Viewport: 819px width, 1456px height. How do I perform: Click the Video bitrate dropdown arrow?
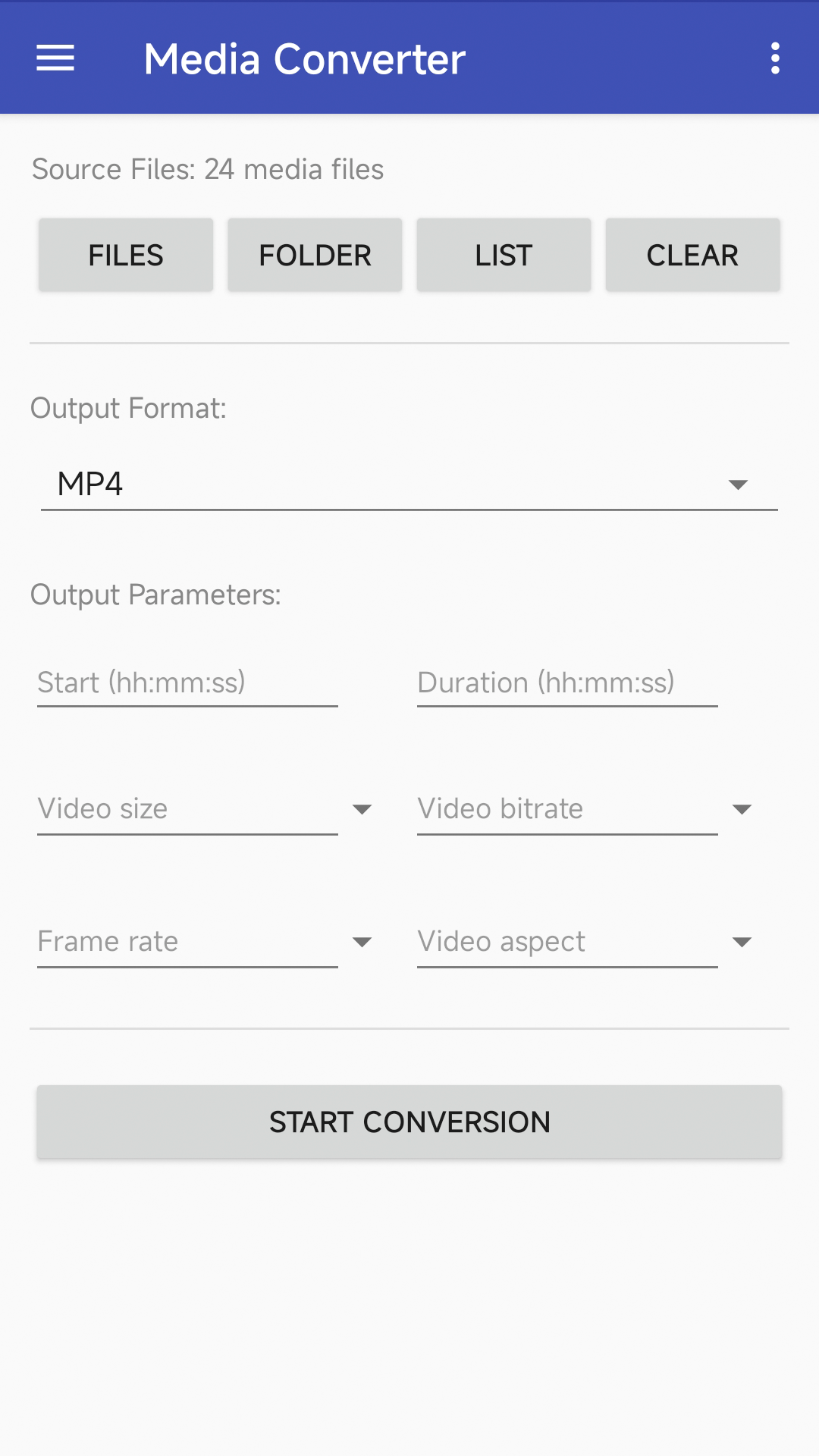(x=742, y=809)
